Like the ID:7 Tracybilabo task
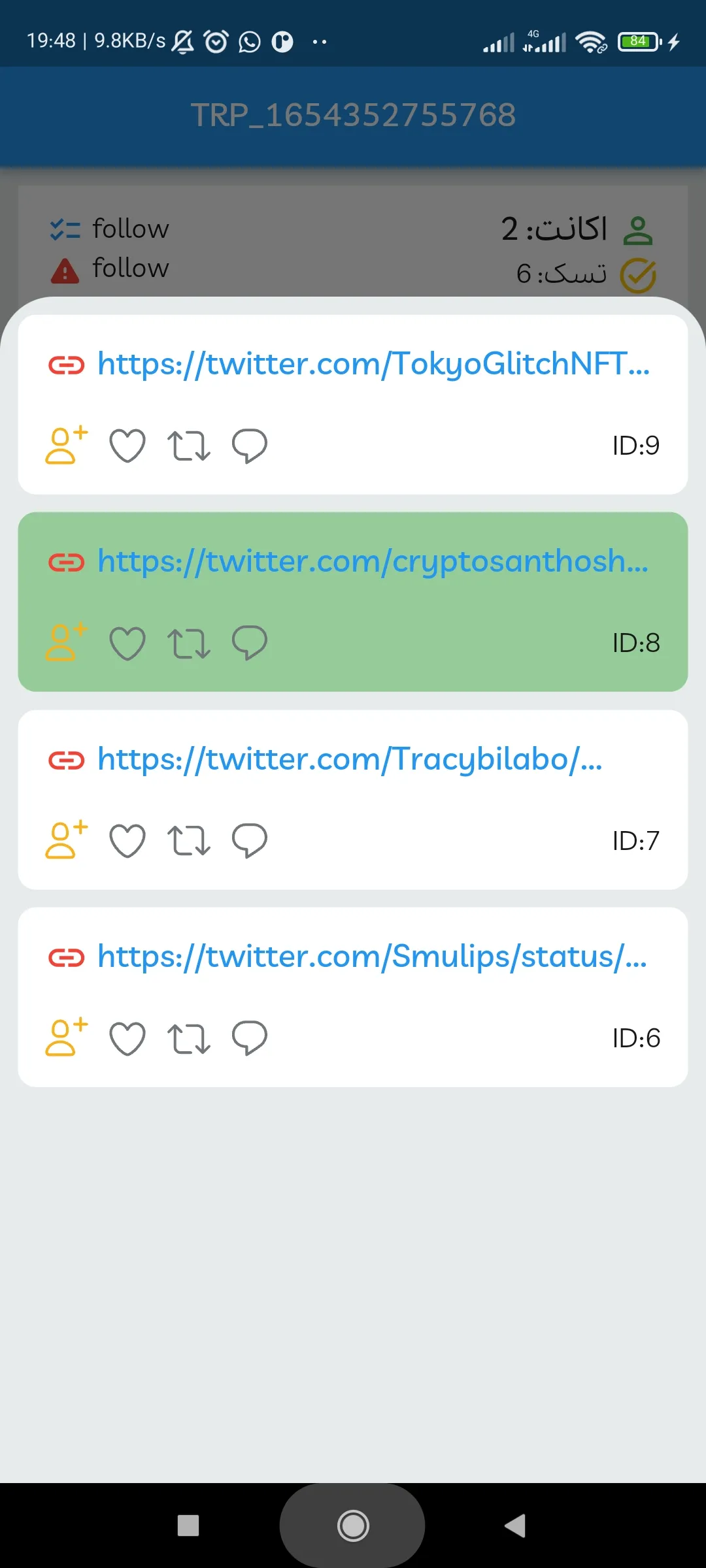 coord(127,841)
